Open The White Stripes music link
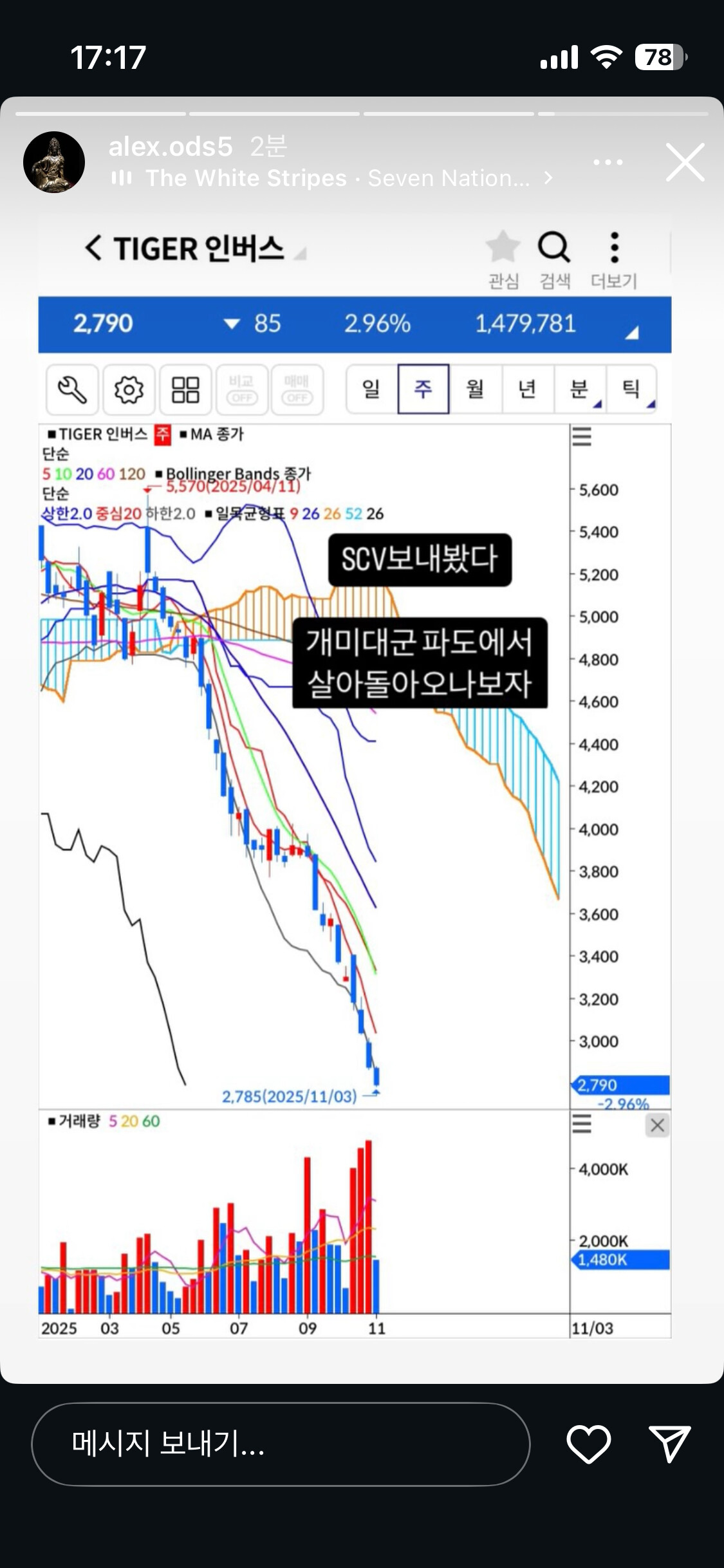 (331, 178)
